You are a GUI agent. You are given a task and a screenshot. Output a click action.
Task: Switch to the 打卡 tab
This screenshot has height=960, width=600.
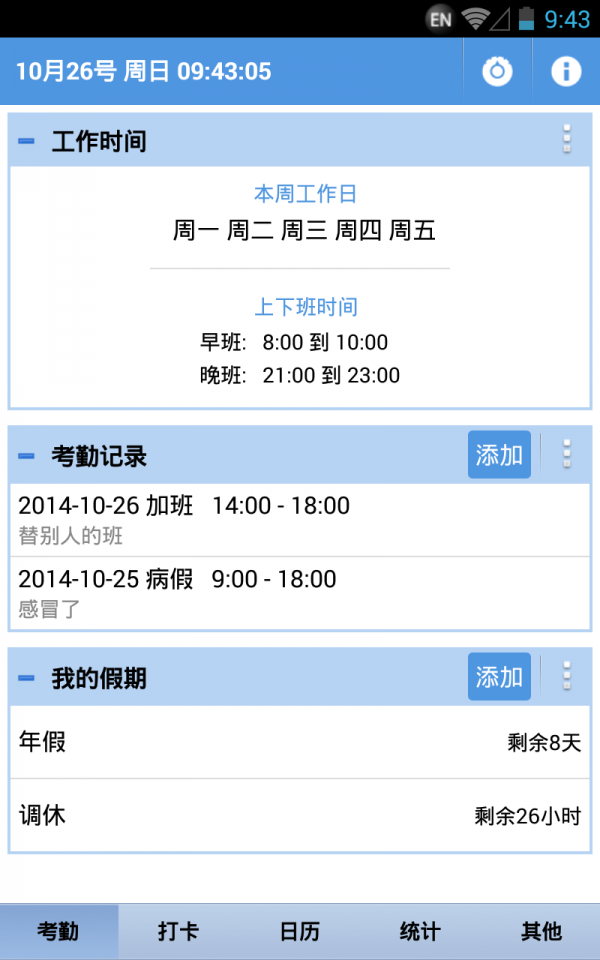179,932
